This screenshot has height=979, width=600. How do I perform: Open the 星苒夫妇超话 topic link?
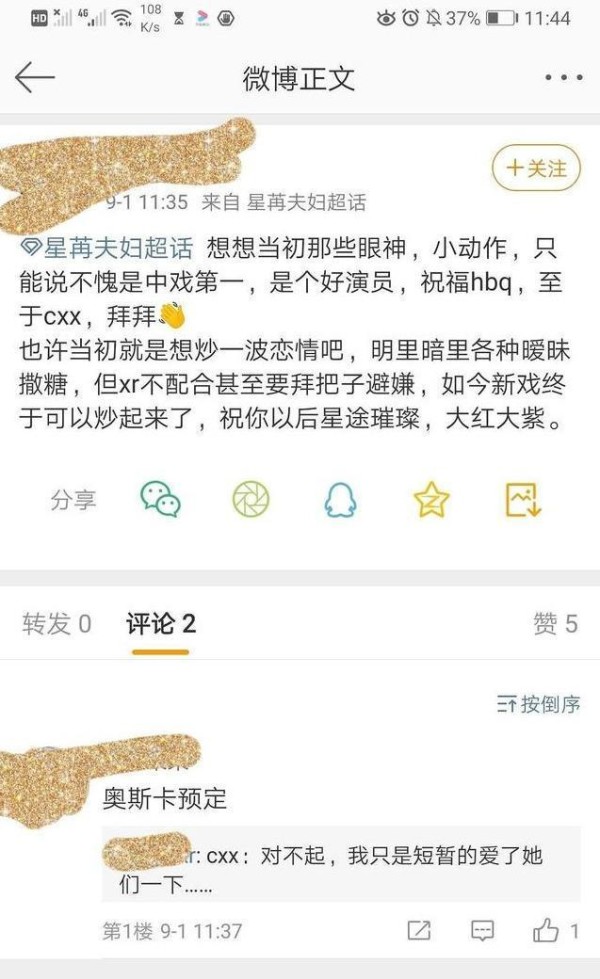pos(107,248)
